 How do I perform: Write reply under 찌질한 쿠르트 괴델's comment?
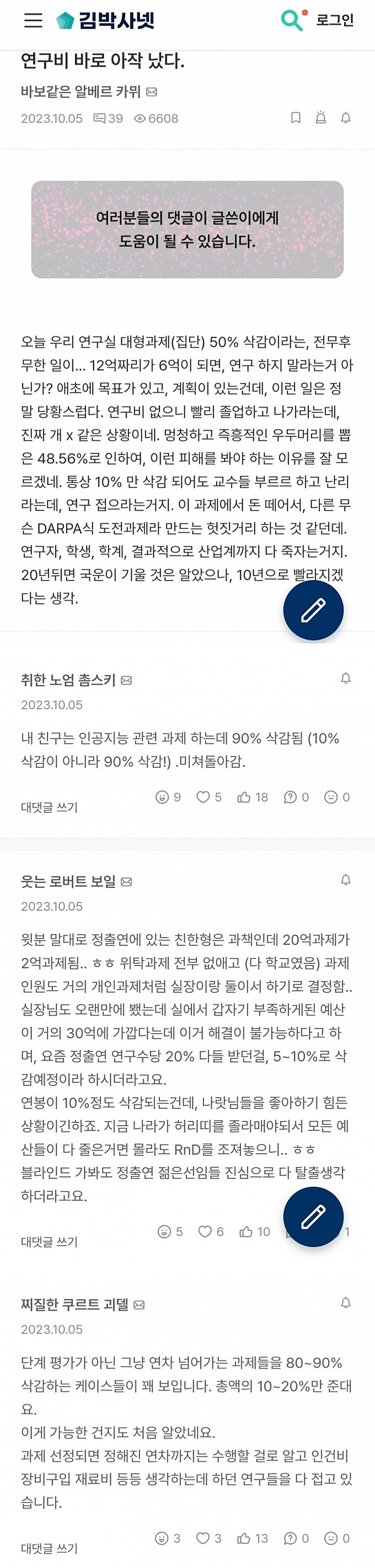[x=50, y=1549]
